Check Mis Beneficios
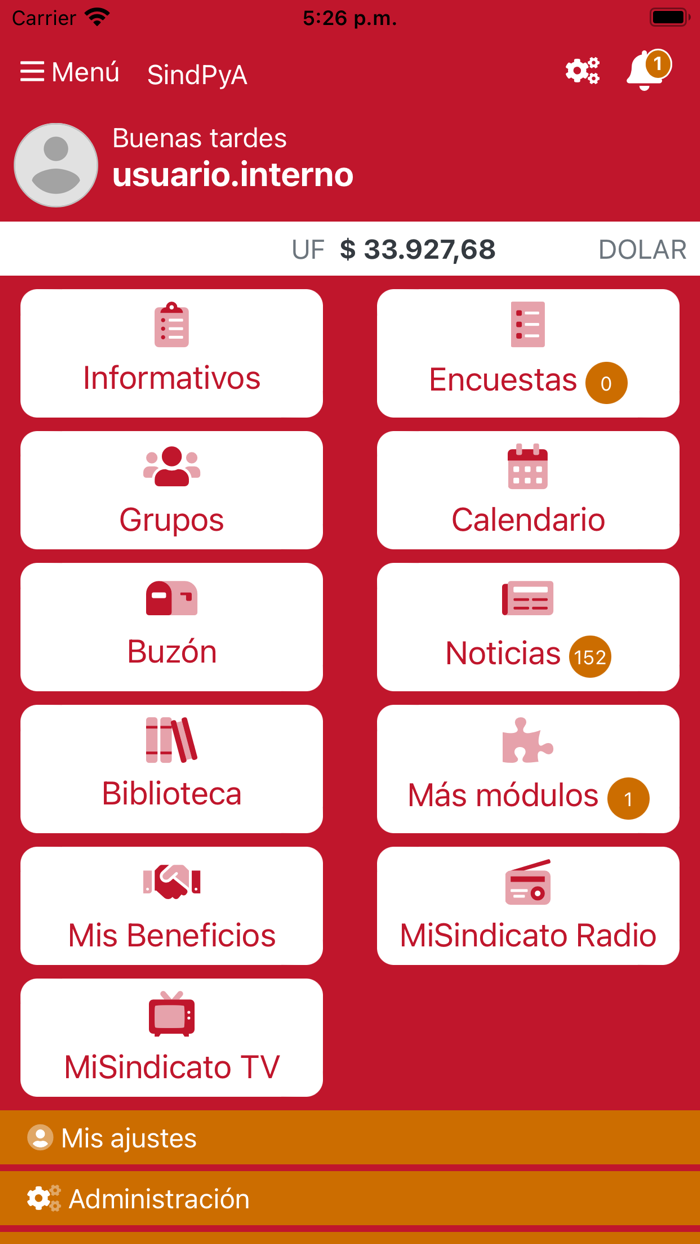The height and width of the screenshot is (1244, 700). click(x=172, y=905)
